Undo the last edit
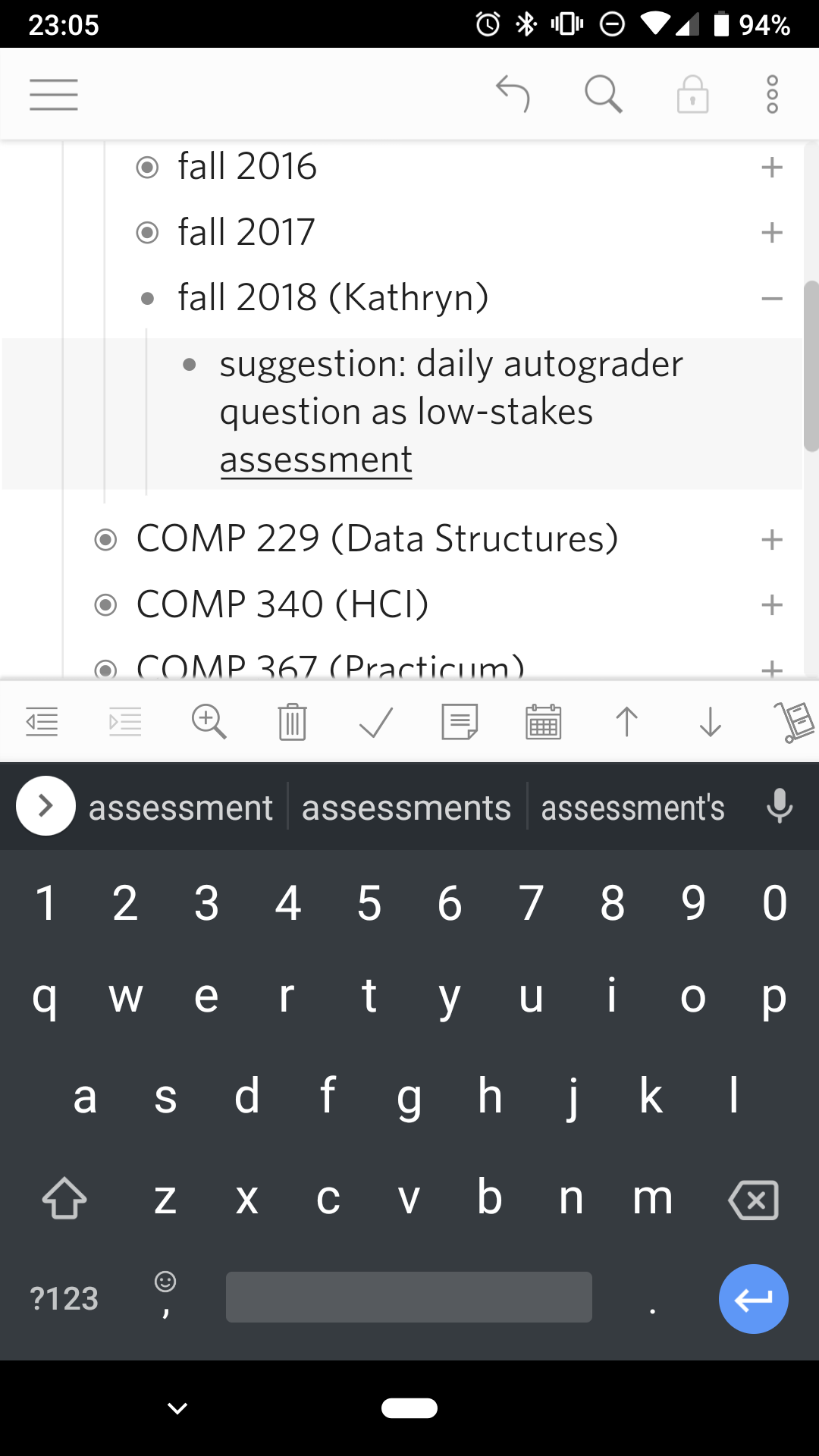The height and width of the screenshot is (1456, 819). [513, 94]
